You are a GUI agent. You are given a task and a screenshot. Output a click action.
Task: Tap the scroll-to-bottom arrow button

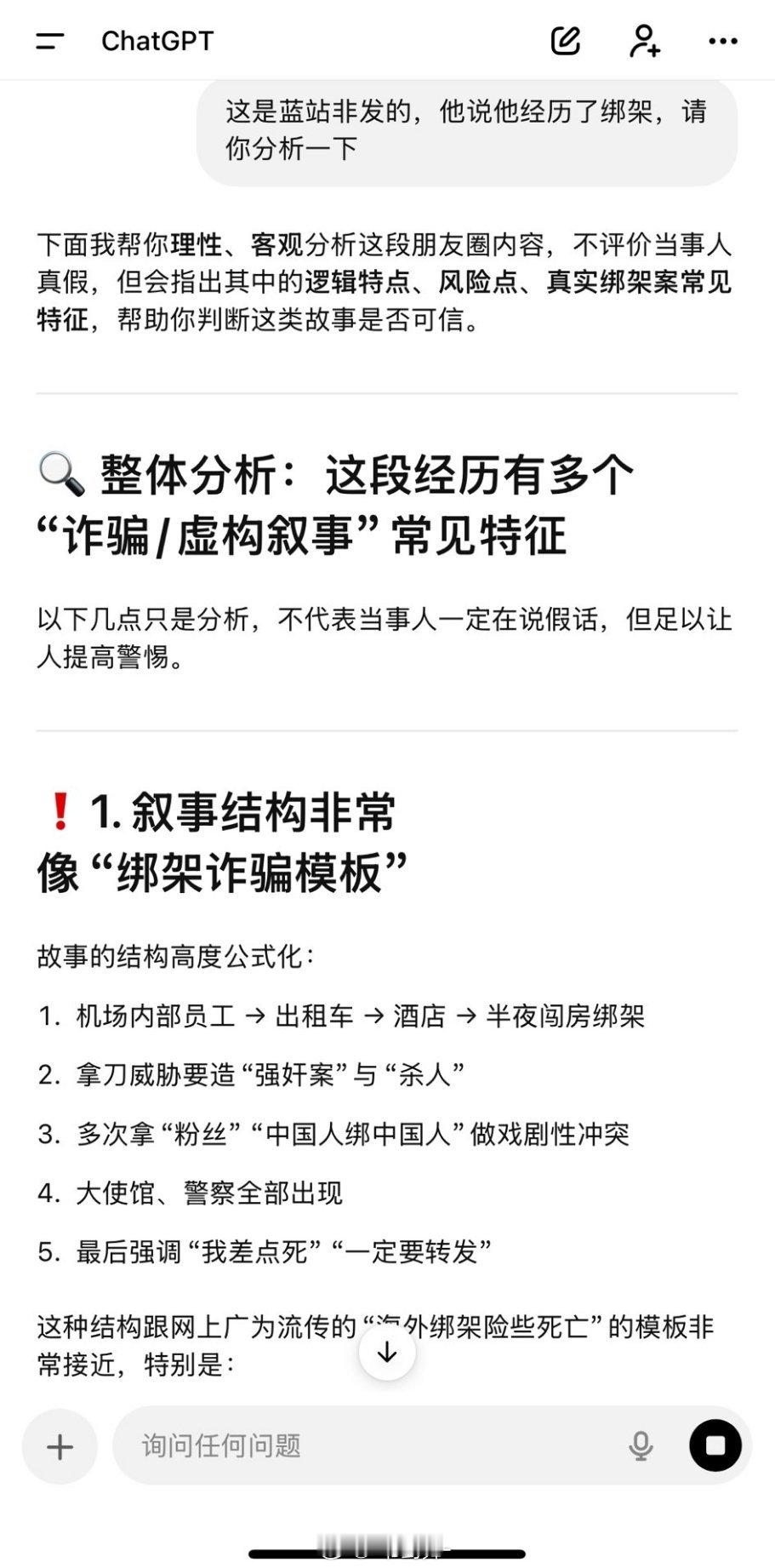tap(387, 1350)
